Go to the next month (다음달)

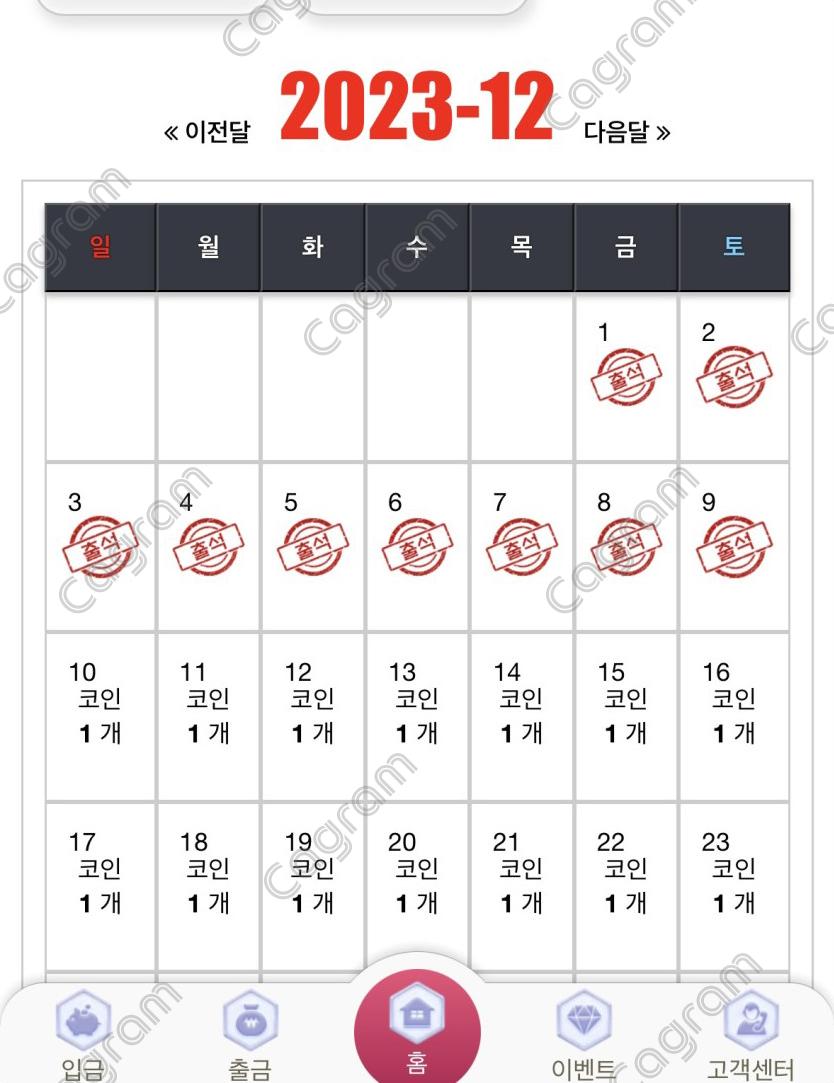tap(627, 132)
